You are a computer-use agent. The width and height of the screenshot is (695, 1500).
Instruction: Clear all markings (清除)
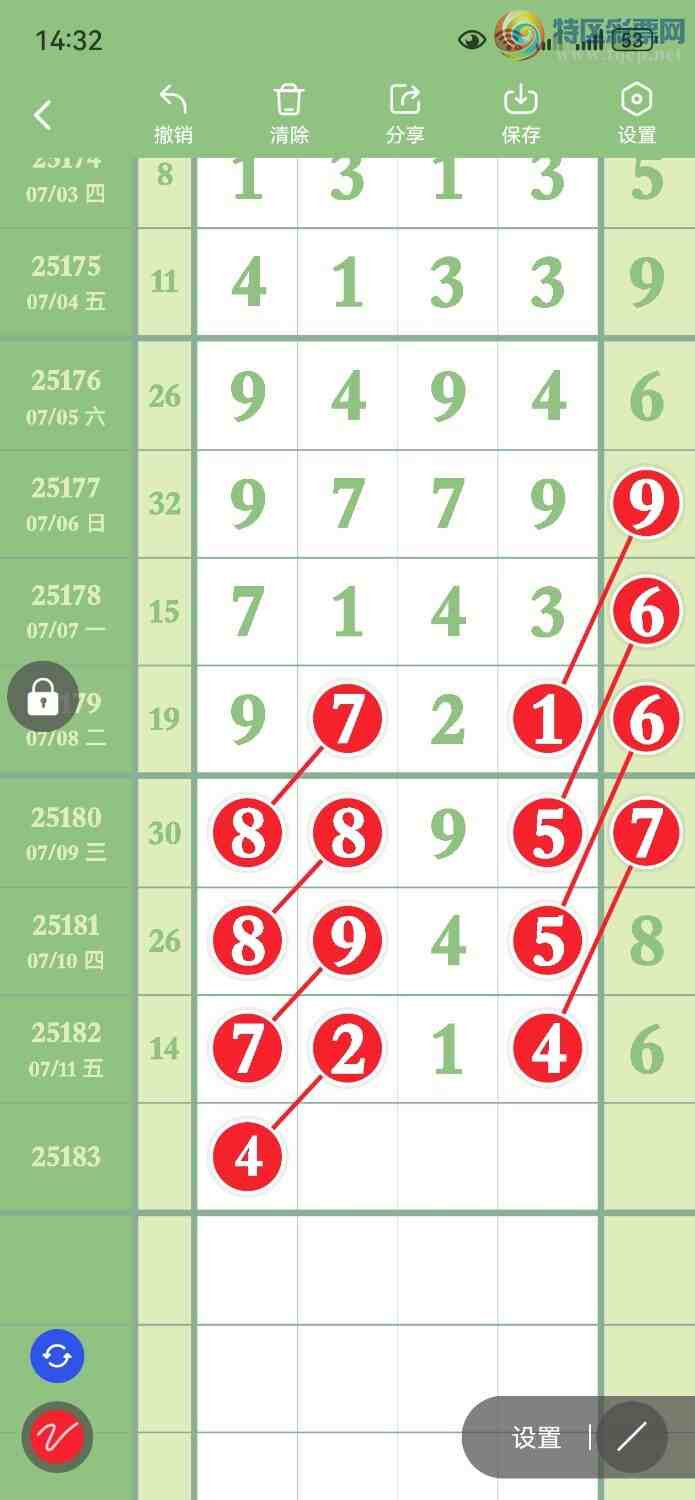click(289, 115)
